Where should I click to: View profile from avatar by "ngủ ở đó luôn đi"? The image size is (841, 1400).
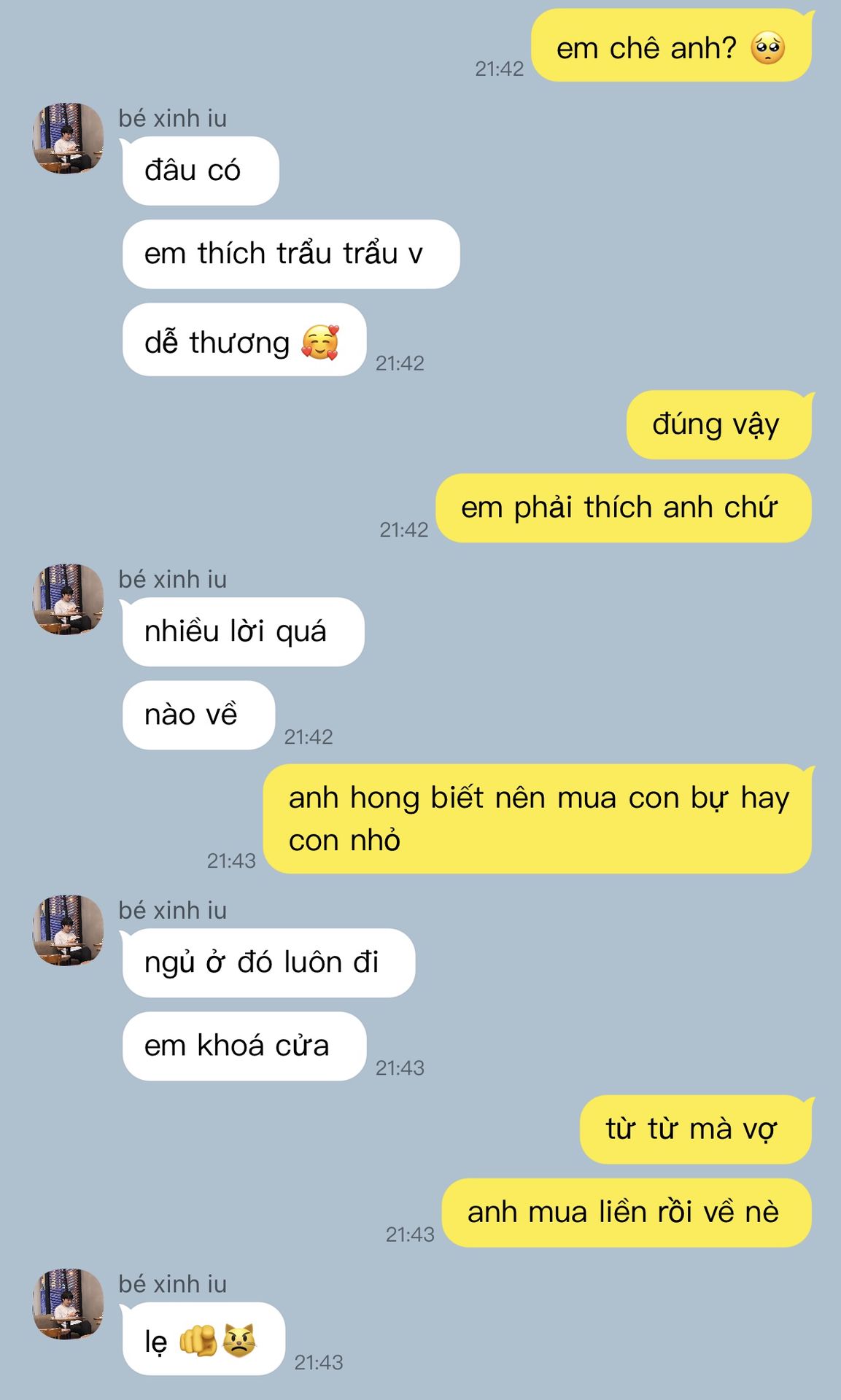coord(68,930)
